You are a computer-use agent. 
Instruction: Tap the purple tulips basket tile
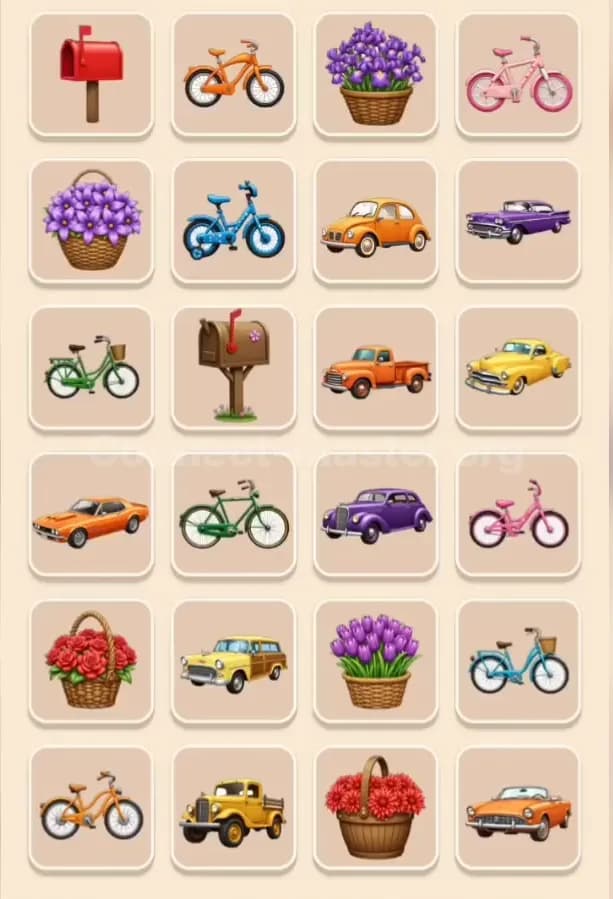(x=375, y=662)
